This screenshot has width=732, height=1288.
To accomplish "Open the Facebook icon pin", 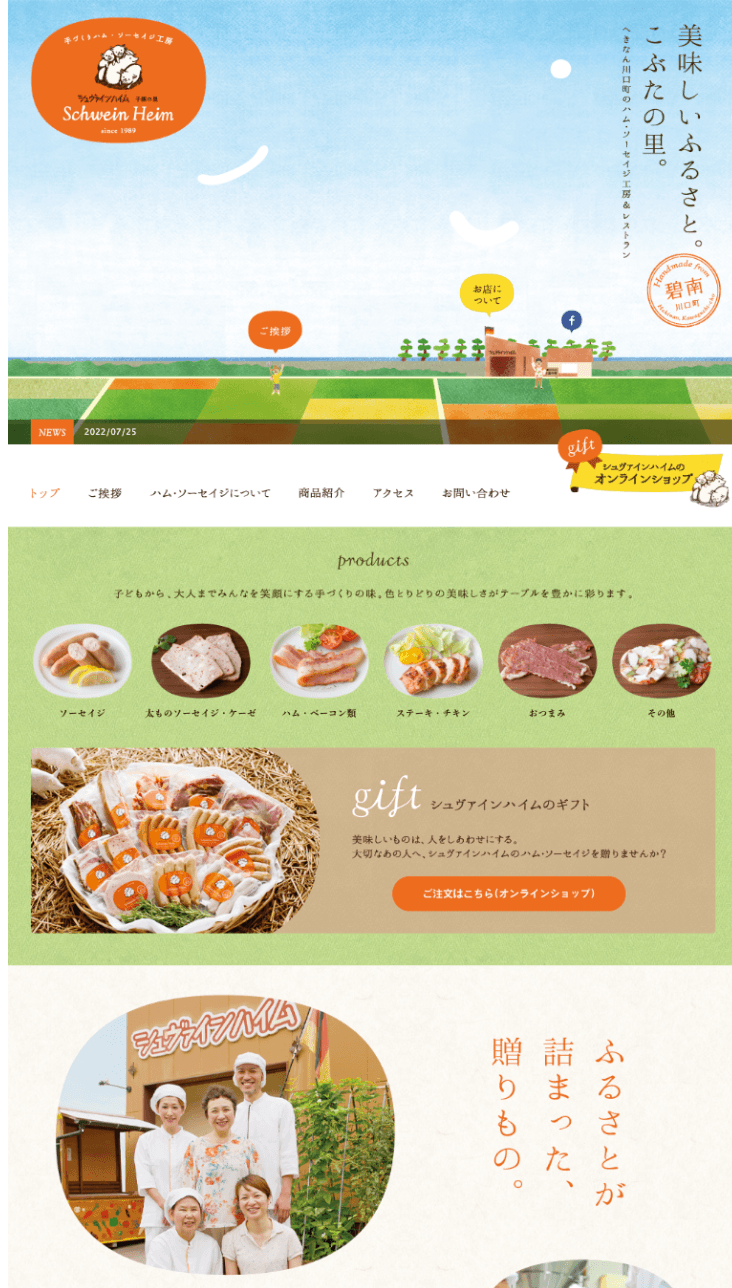I will pyautogui.click(x=571, y=321).
